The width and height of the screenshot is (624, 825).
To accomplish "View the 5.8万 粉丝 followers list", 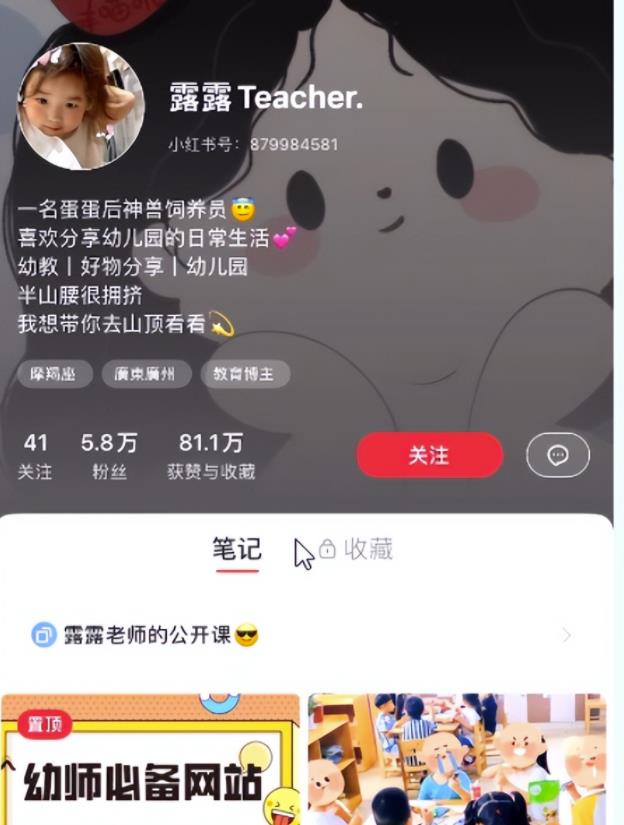I will (109, 455).
